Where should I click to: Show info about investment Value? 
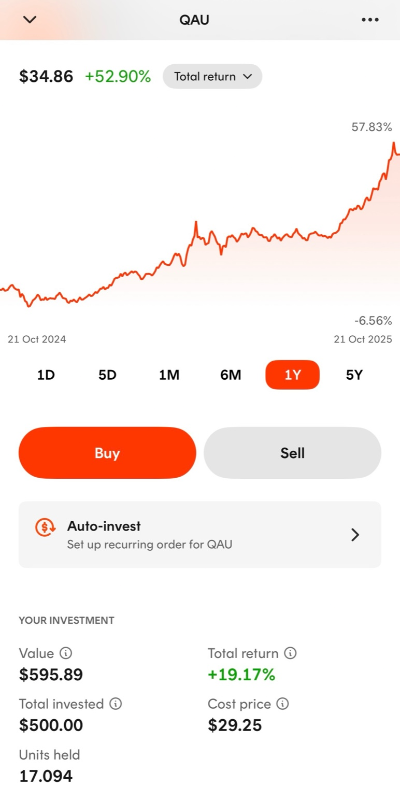click(66, 653)
